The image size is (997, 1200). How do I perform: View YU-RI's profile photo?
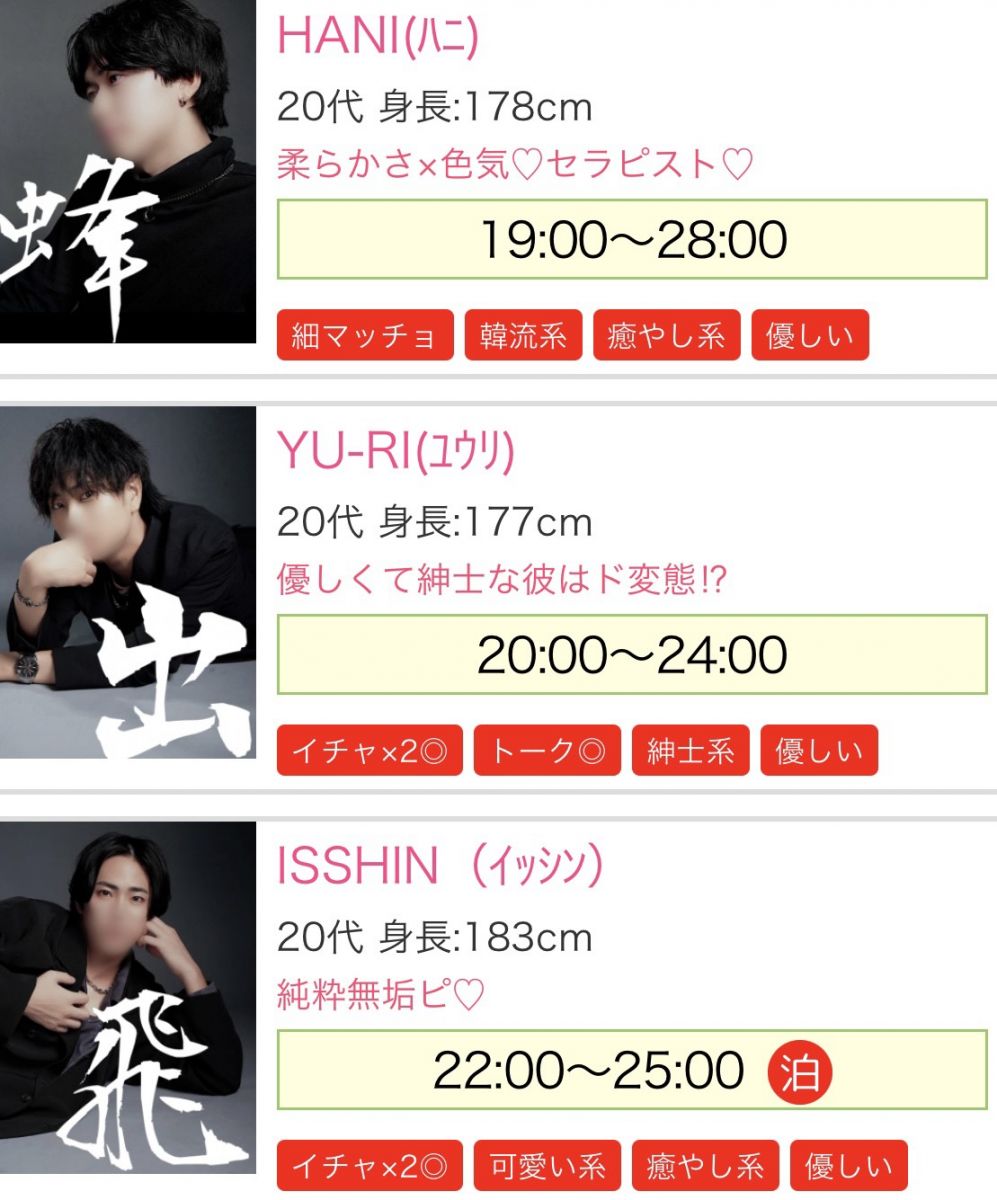tap(128, 582)
